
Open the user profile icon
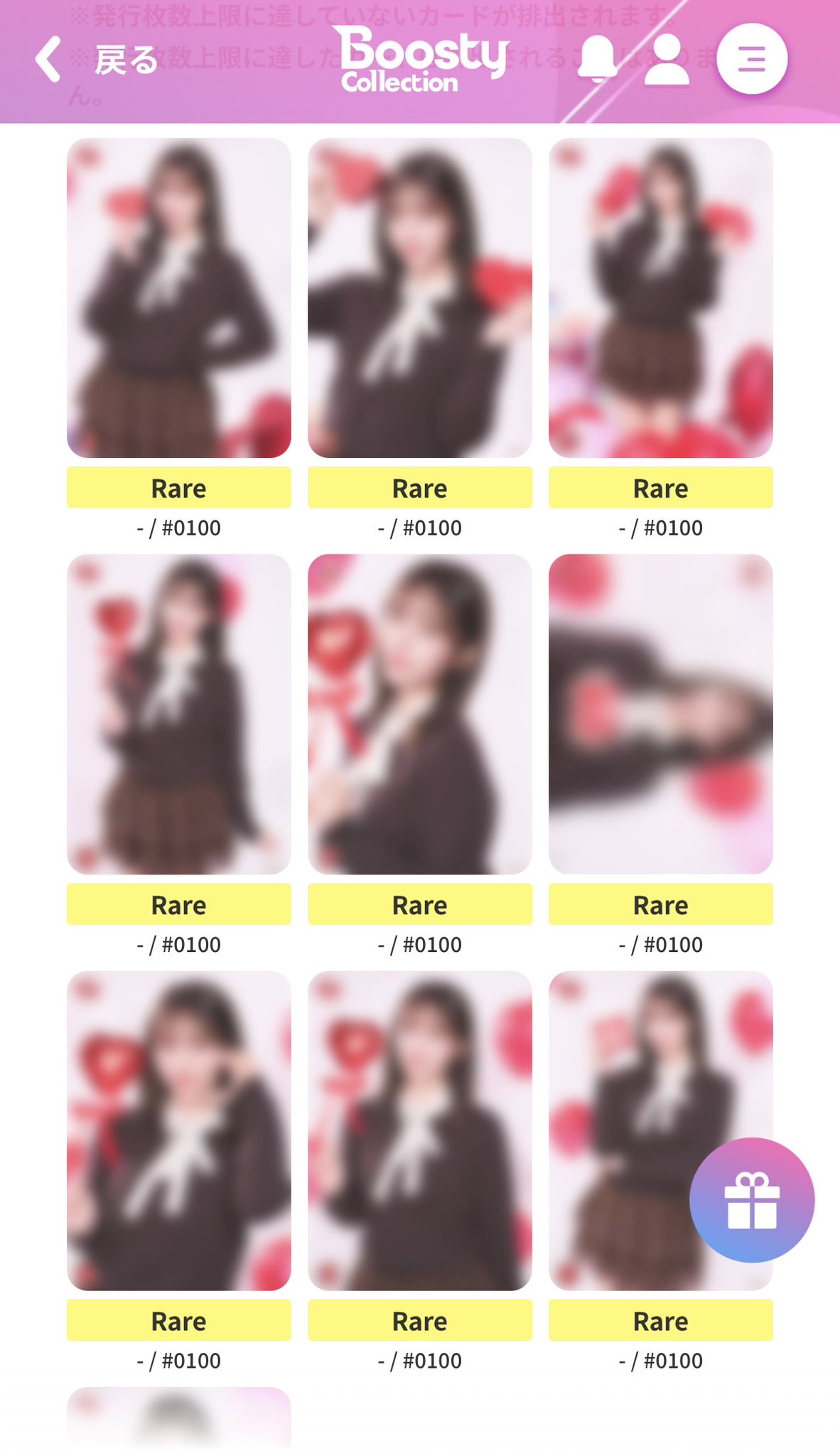click(x=667, y=60)
